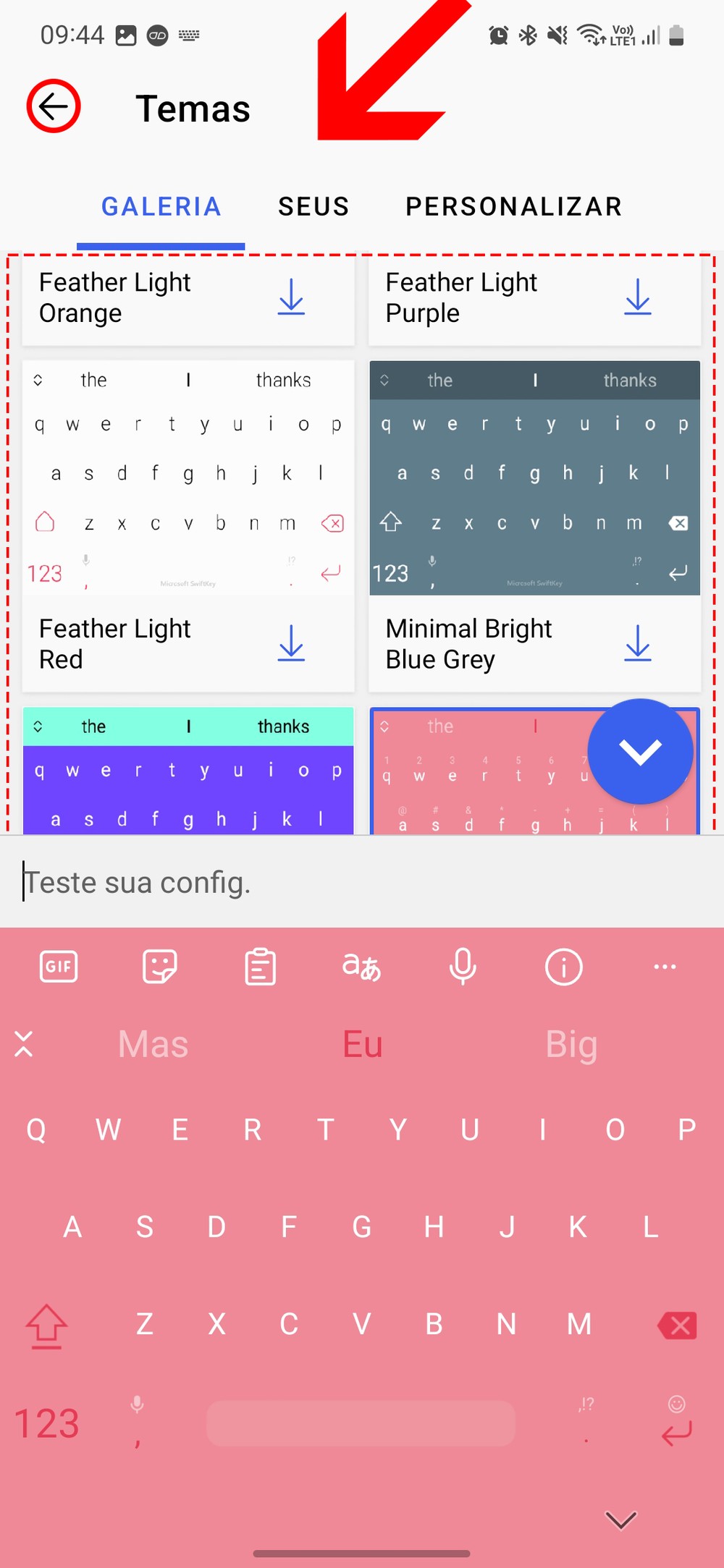
Task: Start voice typing from the keyboard toolbar
Action: click(463, 967)
